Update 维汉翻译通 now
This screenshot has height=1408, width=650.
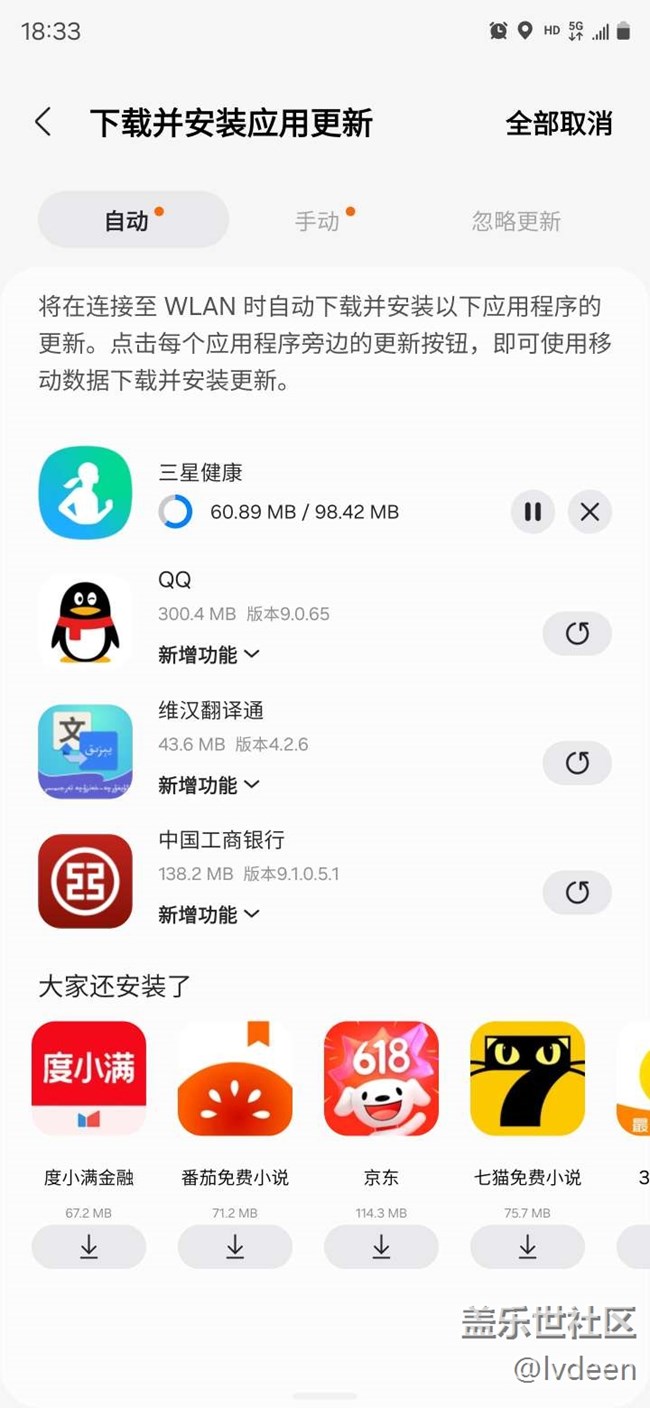pos(577,763)
